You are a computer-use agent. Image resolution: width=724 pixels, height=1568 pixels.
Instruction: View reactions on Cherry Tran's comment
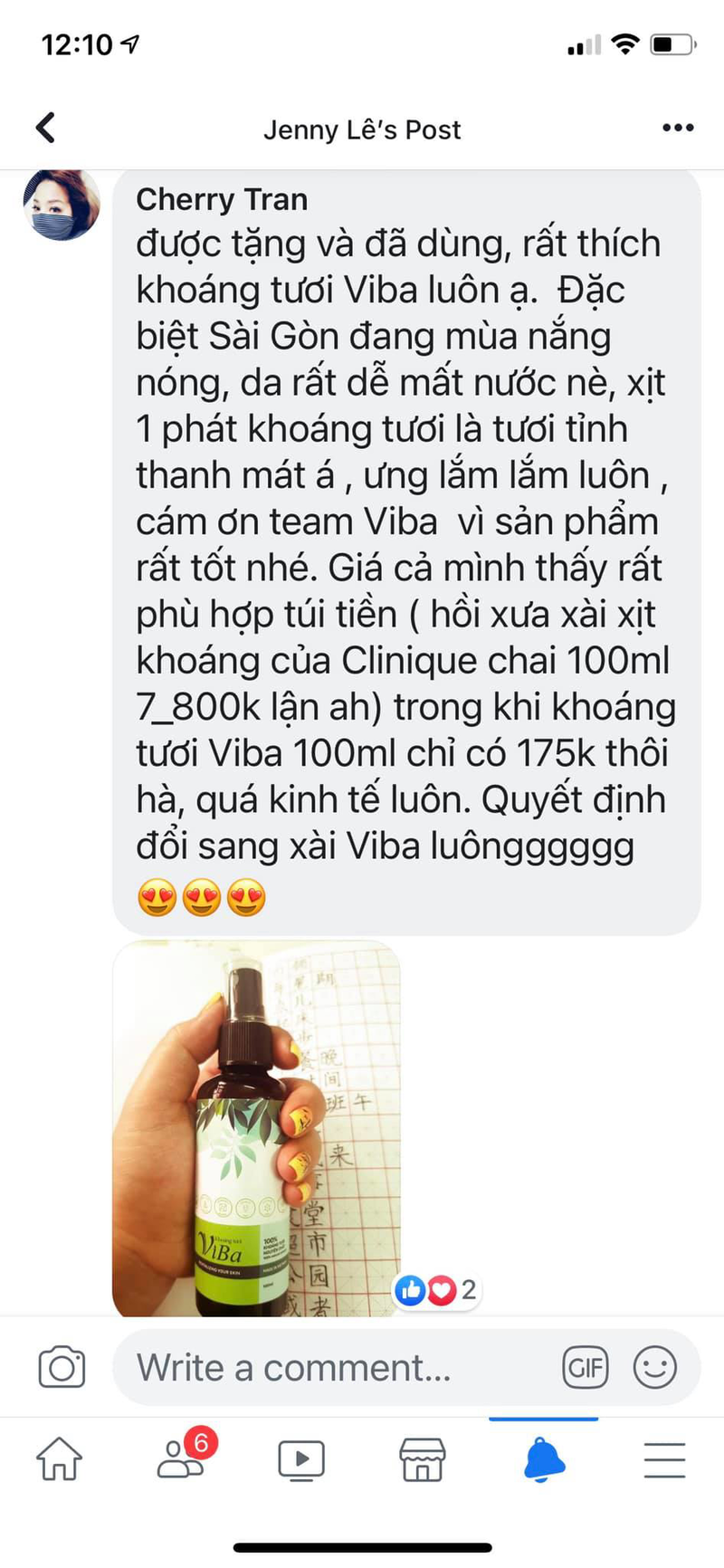437,1289
